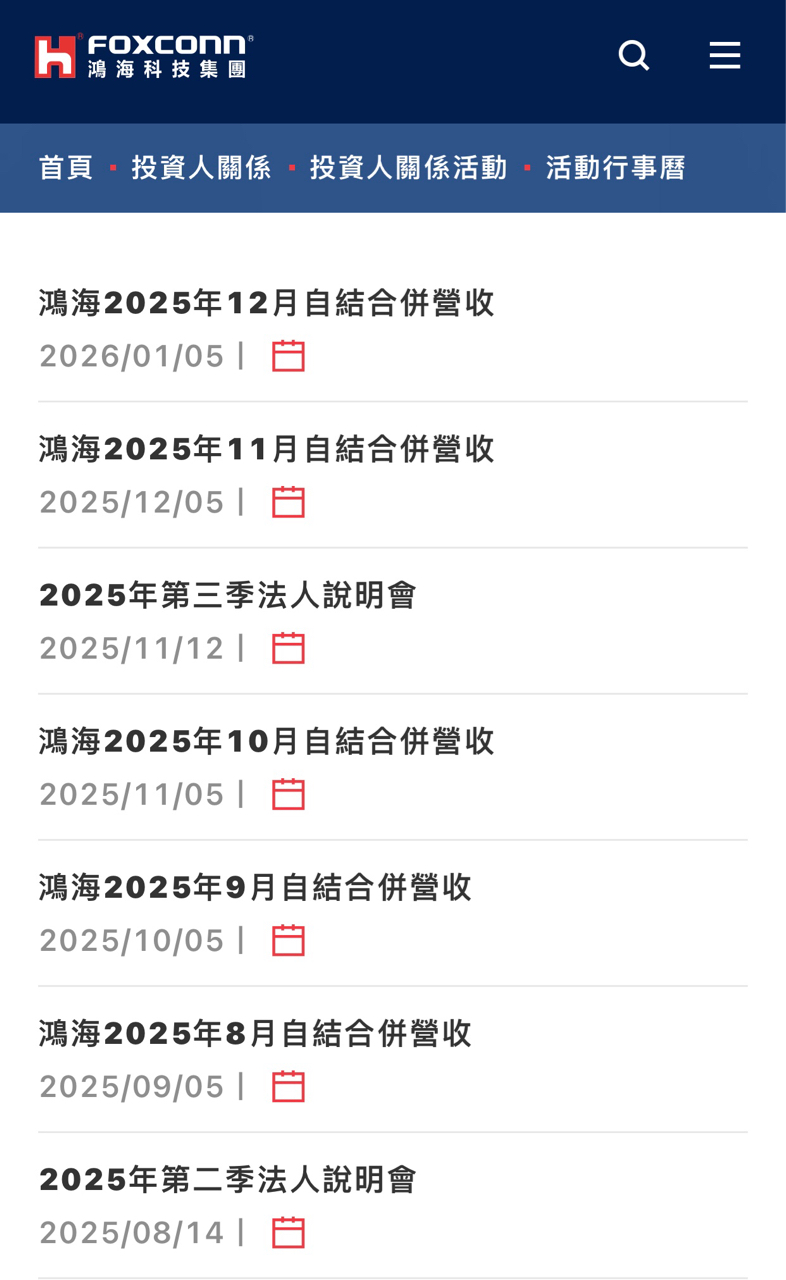Tap calendar icon for 2025年8月自結合併營收
This screenshot has width=786, height=1280.
coord(288,1086)
